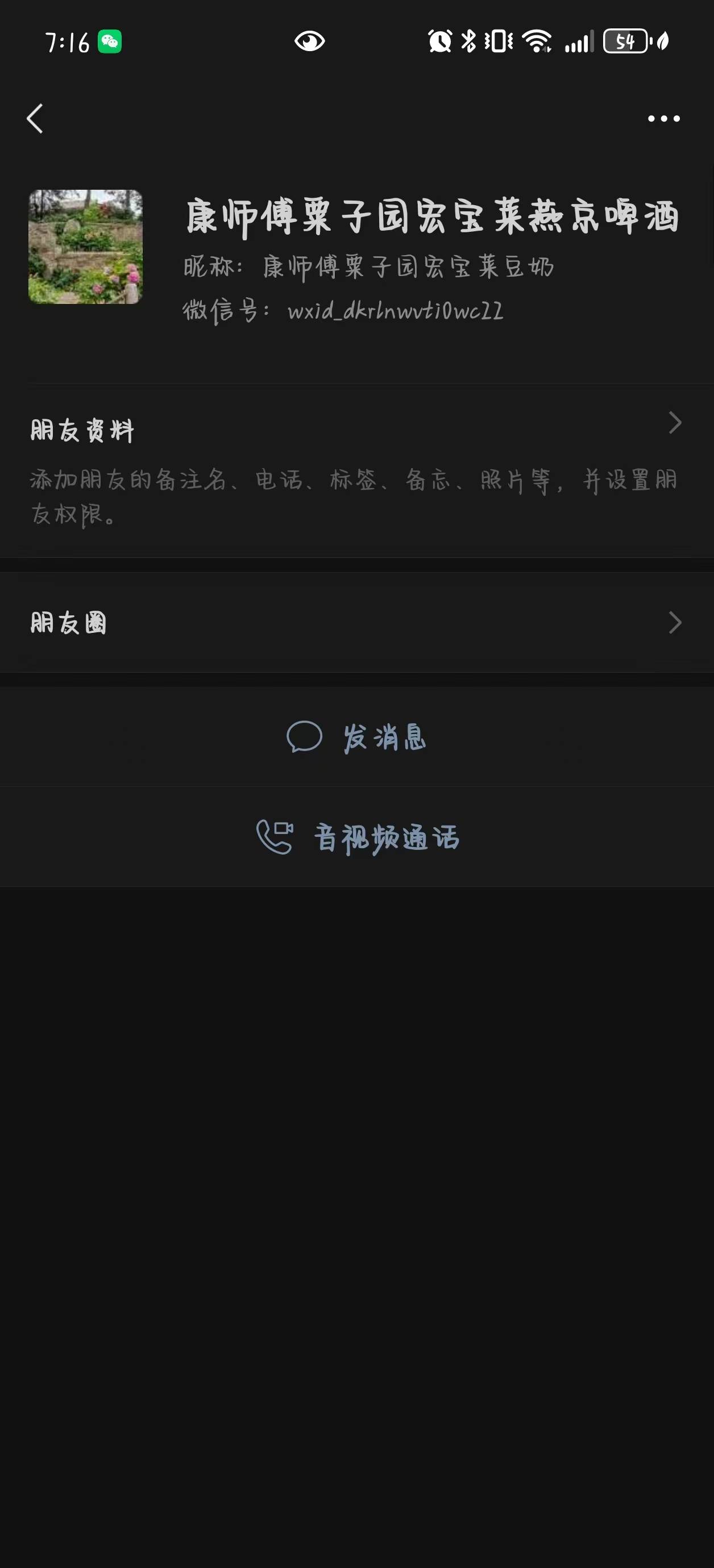Go back with the top-left arrow
This screenshot has width=714, height=1568.
pyautogui.click(x=35, y=119)
